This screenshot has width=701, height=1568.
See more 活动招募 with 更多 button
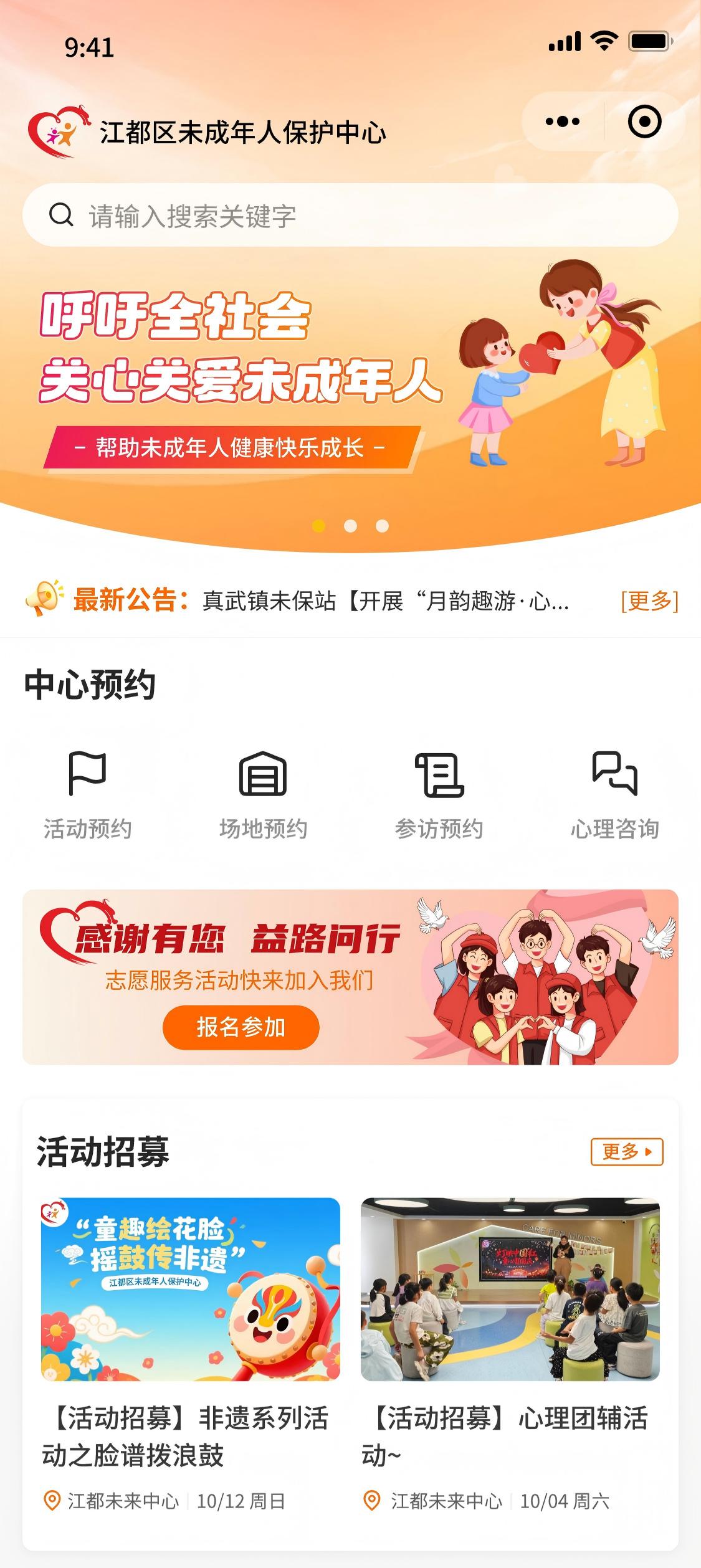pos(626,1152)
